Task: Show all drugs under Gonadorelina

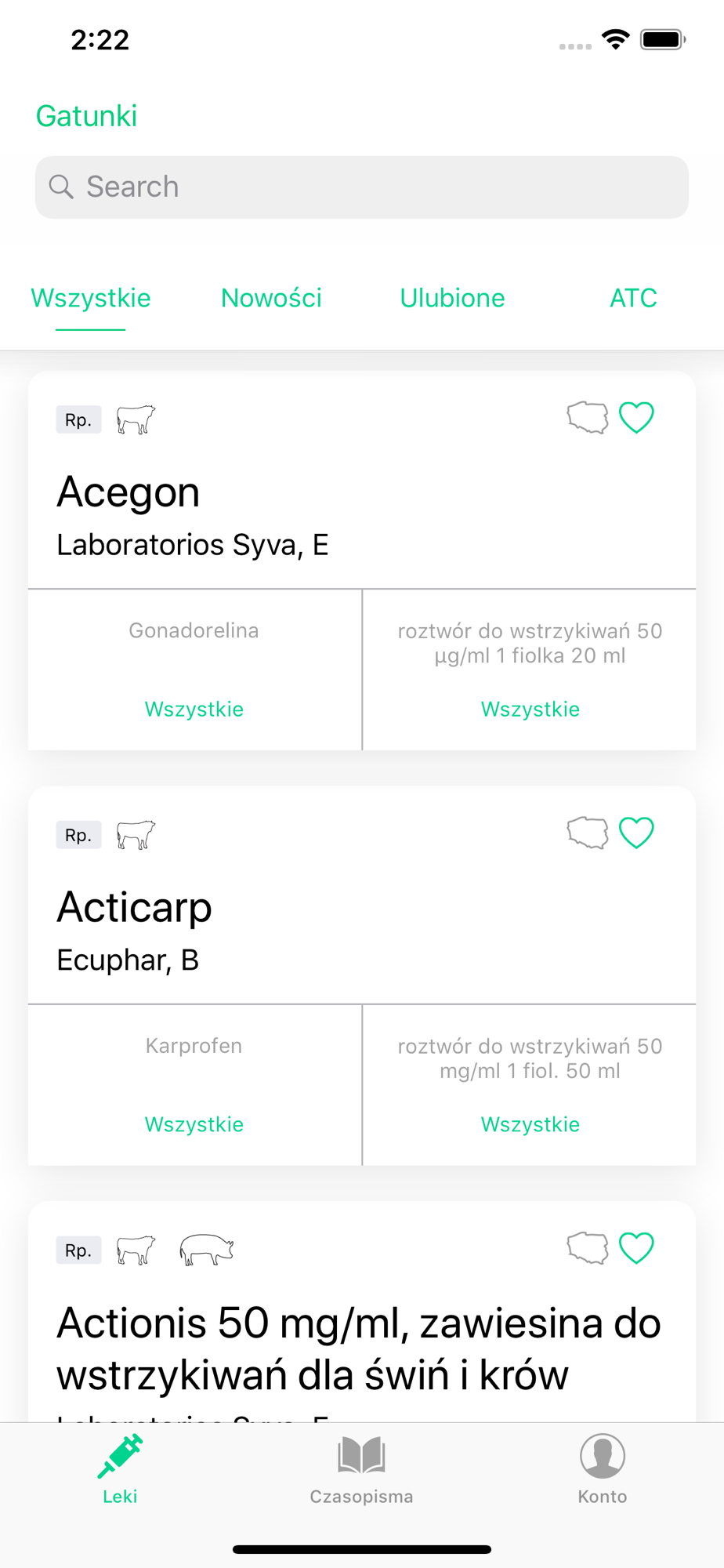Action: pos(194,710)
